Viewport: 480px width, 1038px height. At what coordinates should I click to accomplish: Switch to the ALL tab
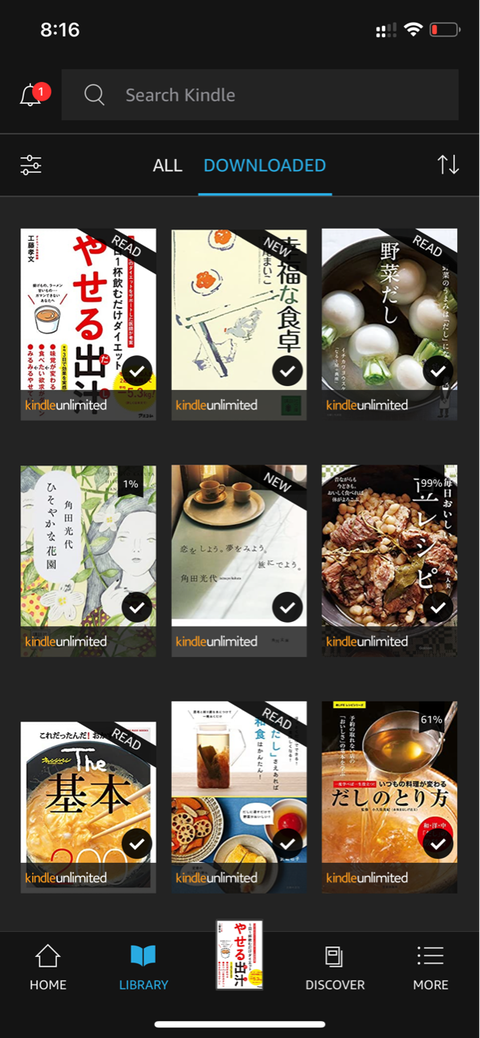[x=168, y=165]
